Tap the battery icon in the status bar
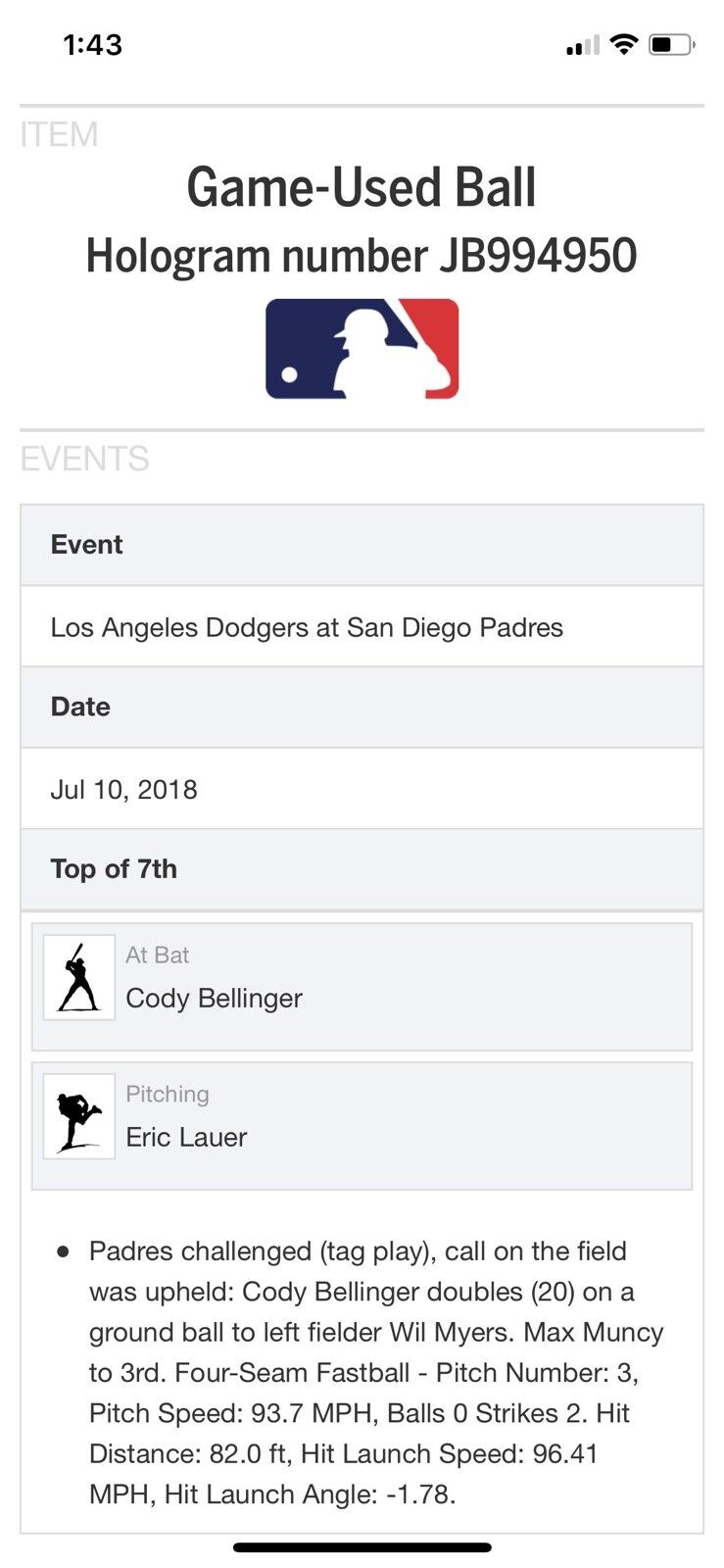The image size is (724, 1568). [671, 43]
